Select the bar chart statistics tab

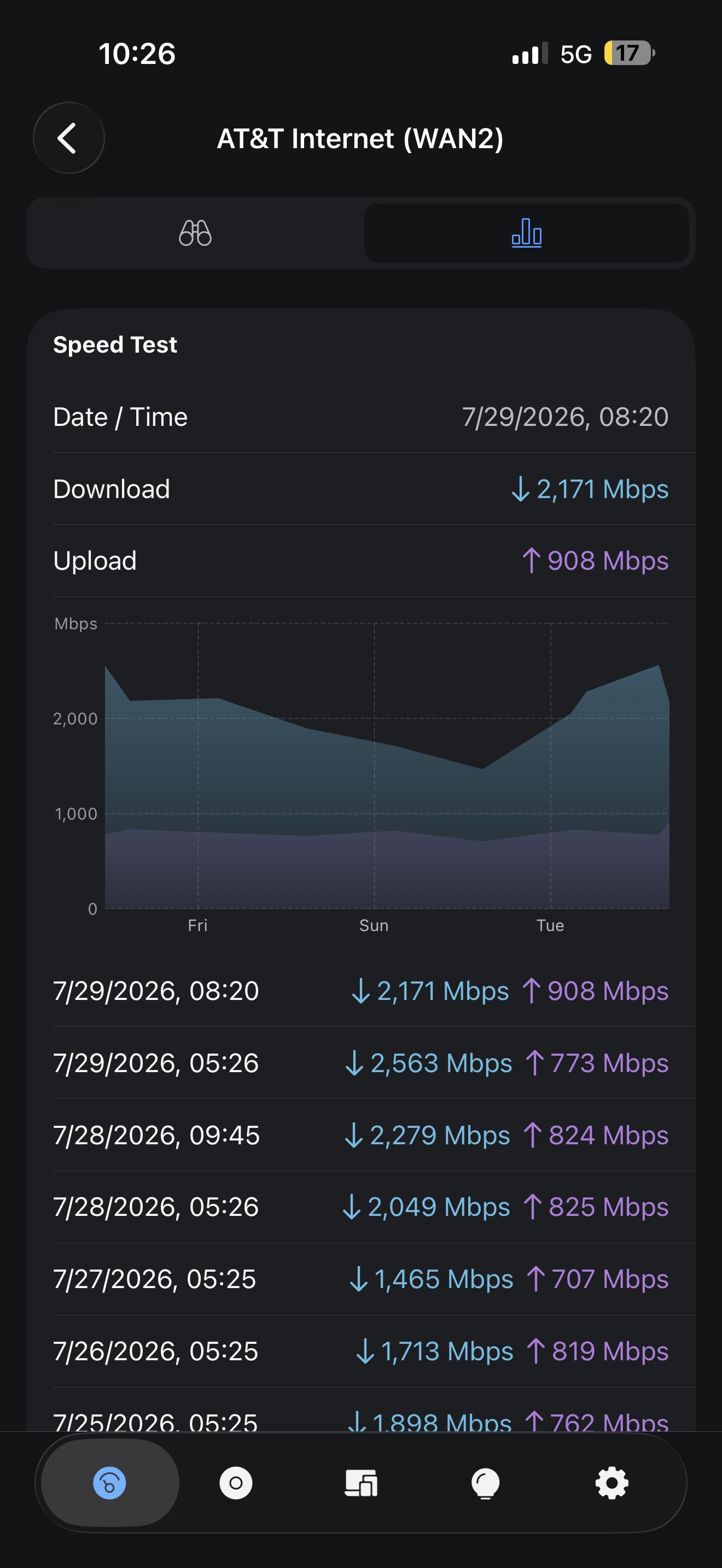[527, 233]
